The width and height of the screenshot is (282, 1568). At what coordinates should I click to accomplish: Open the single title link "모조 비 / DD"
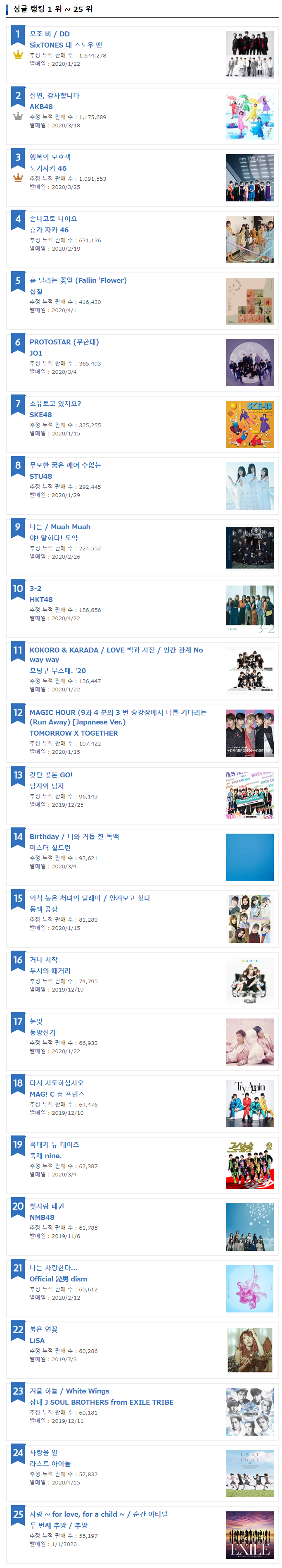tap(49, 34)
